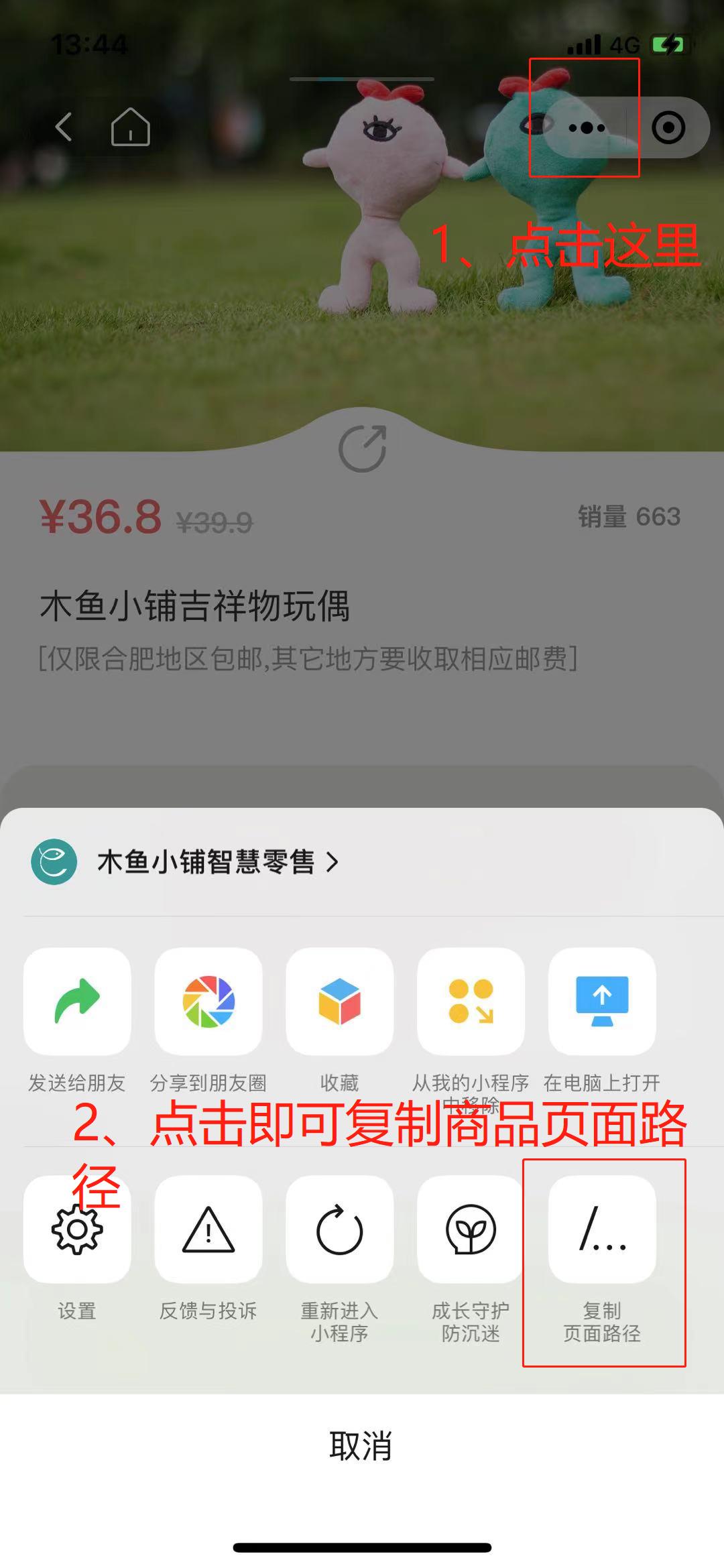Choose 在电脑上打开

(602, 1002)
